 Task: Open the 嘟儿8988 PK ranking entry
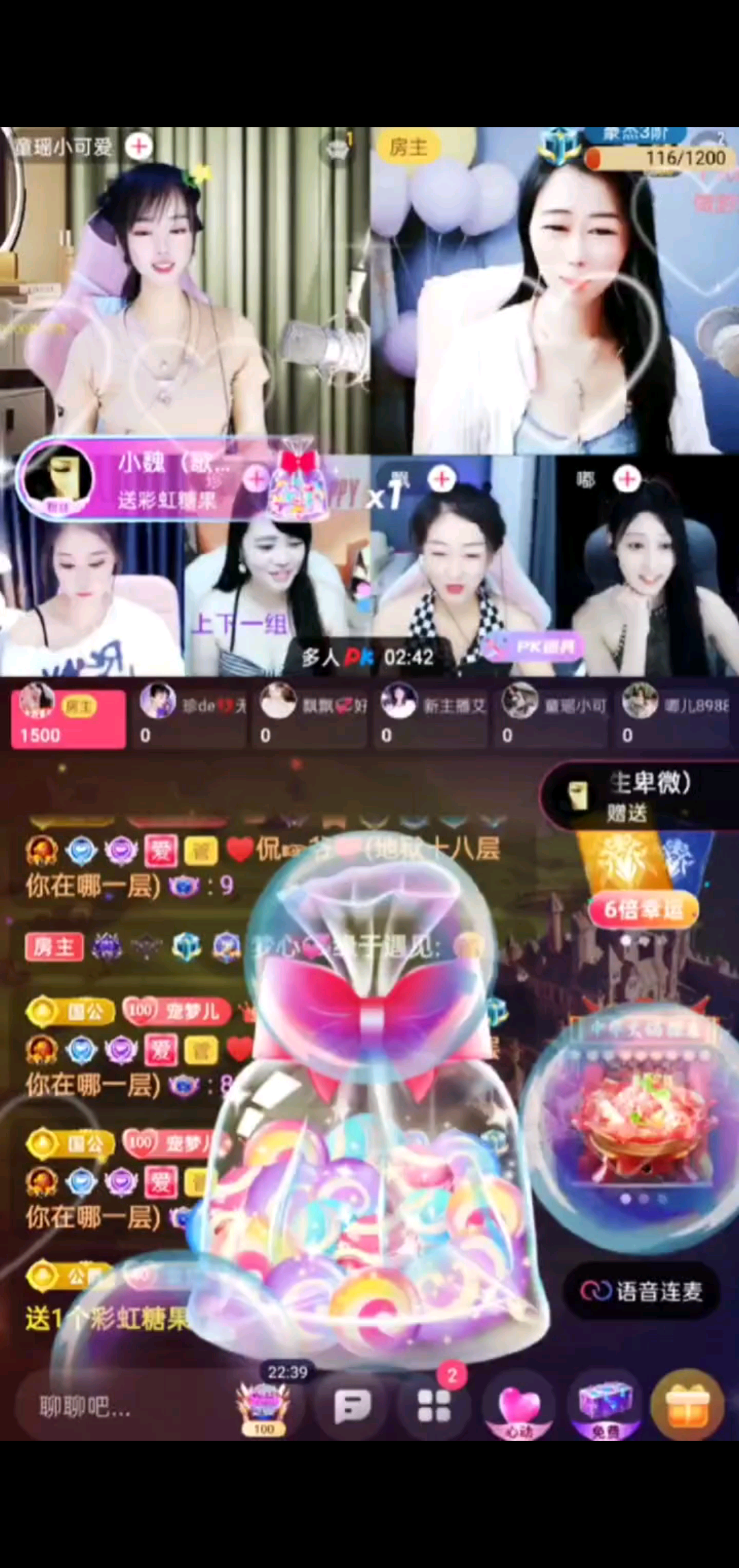coord(674,718)
